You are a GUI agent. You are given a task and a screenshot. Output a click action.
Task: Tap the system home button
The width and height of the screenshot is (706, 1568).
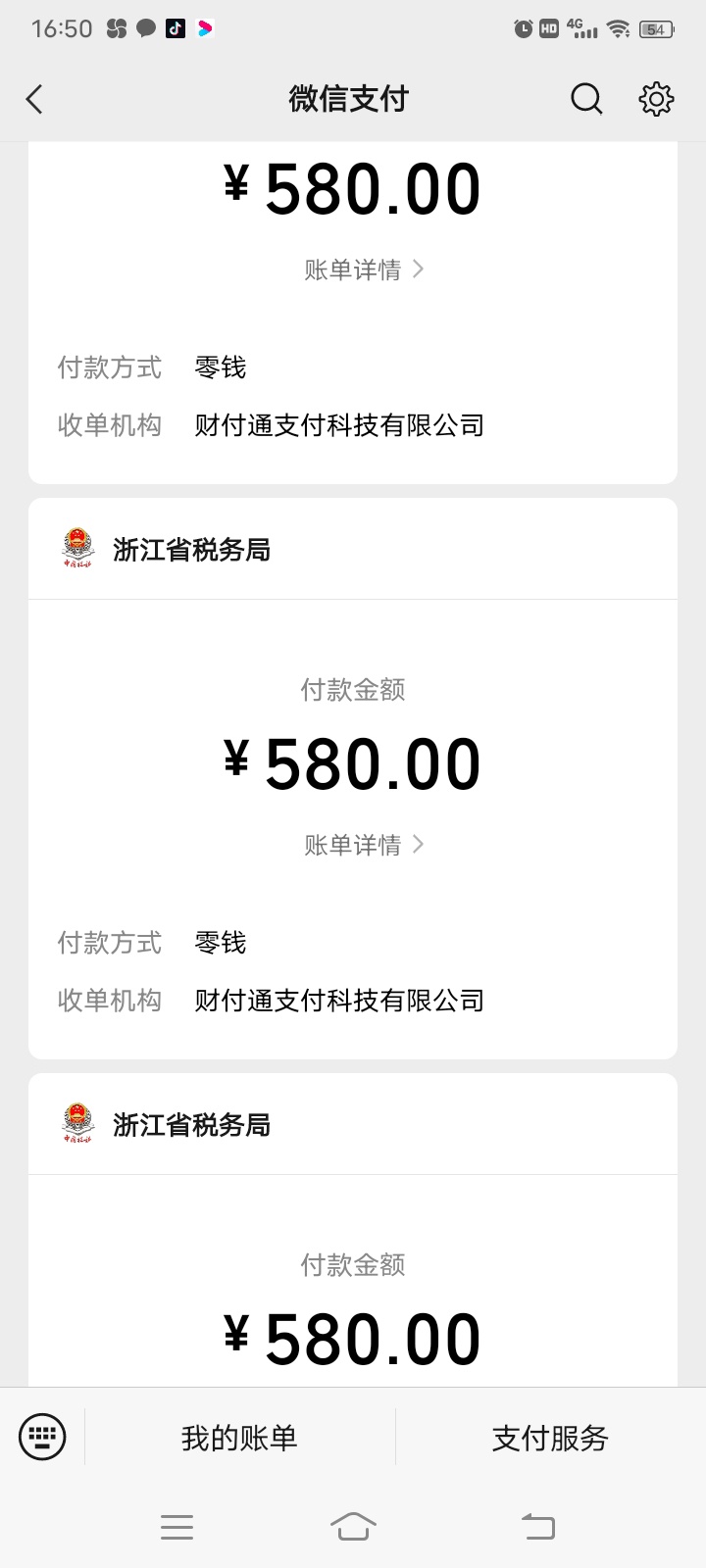point(353,1526)
